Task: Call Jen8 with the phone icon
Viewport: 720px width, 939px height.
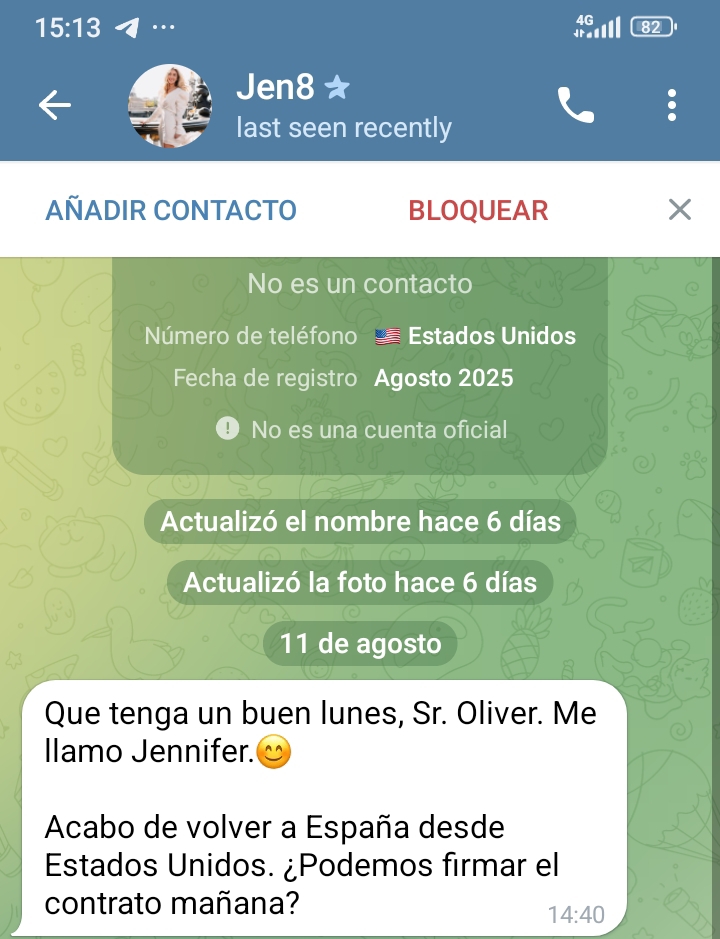Action: pyautogui.click(x=575, y=105)
